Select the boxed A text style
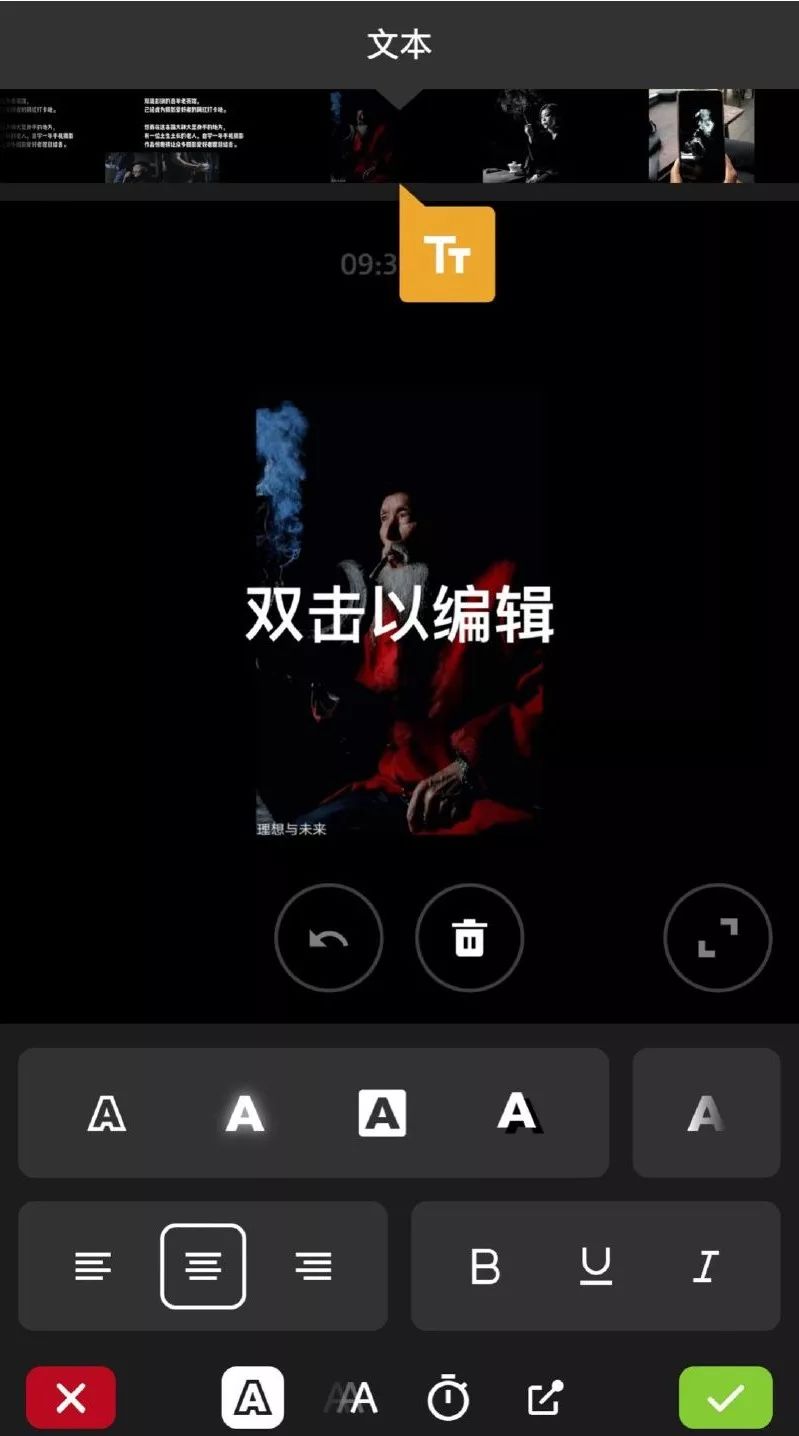This screenshot has height=1436, width=799. point(381,1111)
